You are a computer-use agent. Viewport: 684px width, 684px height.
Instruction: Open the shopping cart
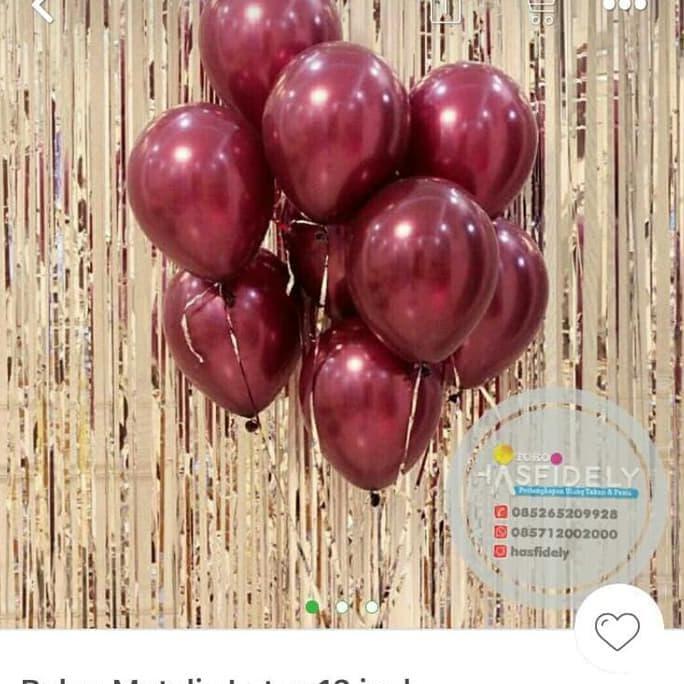tap(541, 9)
